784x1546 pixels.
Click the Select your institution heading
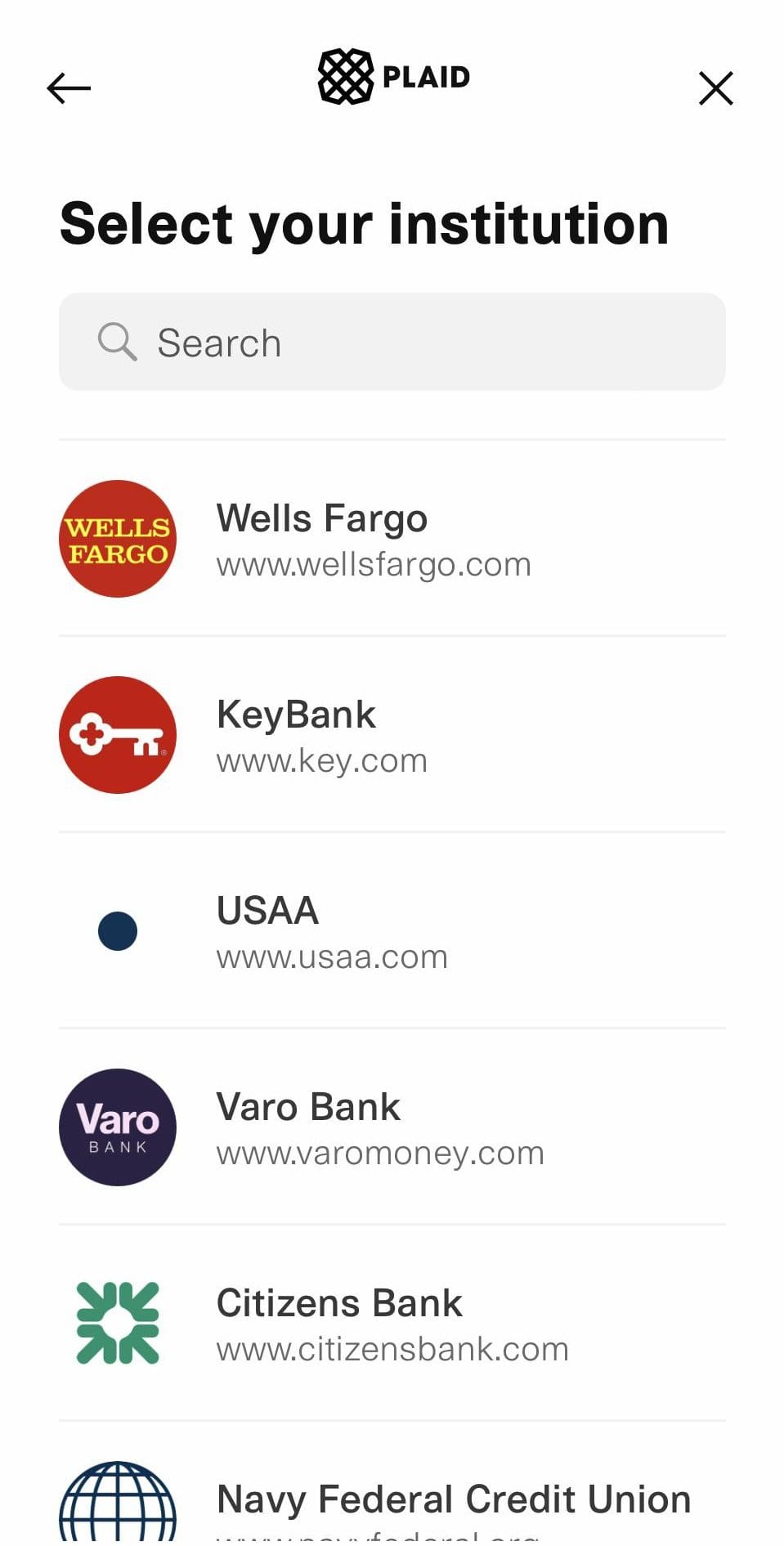pyautogui.click(x=364, y=222)
